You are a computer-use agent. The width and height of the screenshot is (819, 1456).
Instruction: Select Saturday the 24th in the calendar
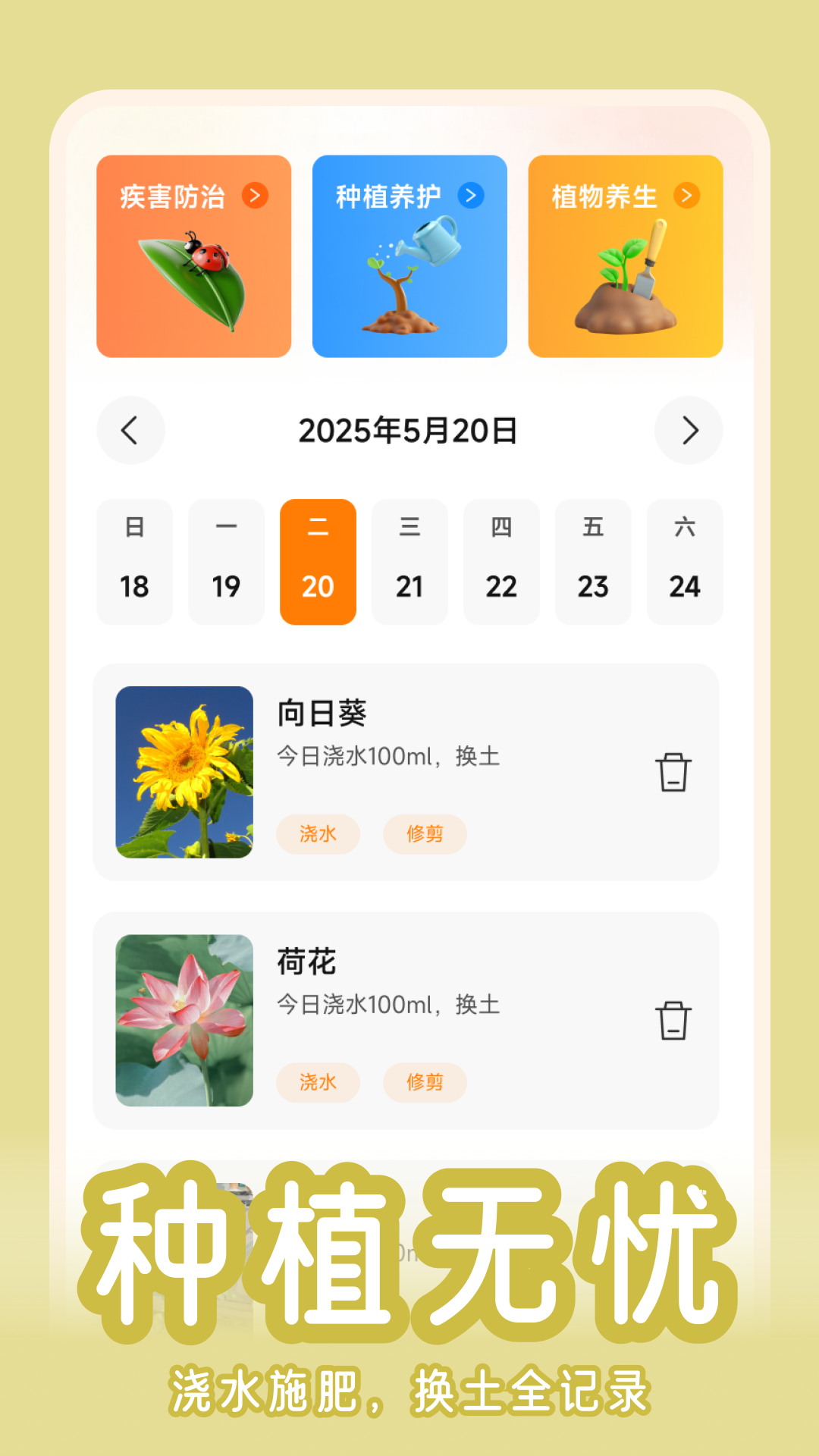(684, 561)
